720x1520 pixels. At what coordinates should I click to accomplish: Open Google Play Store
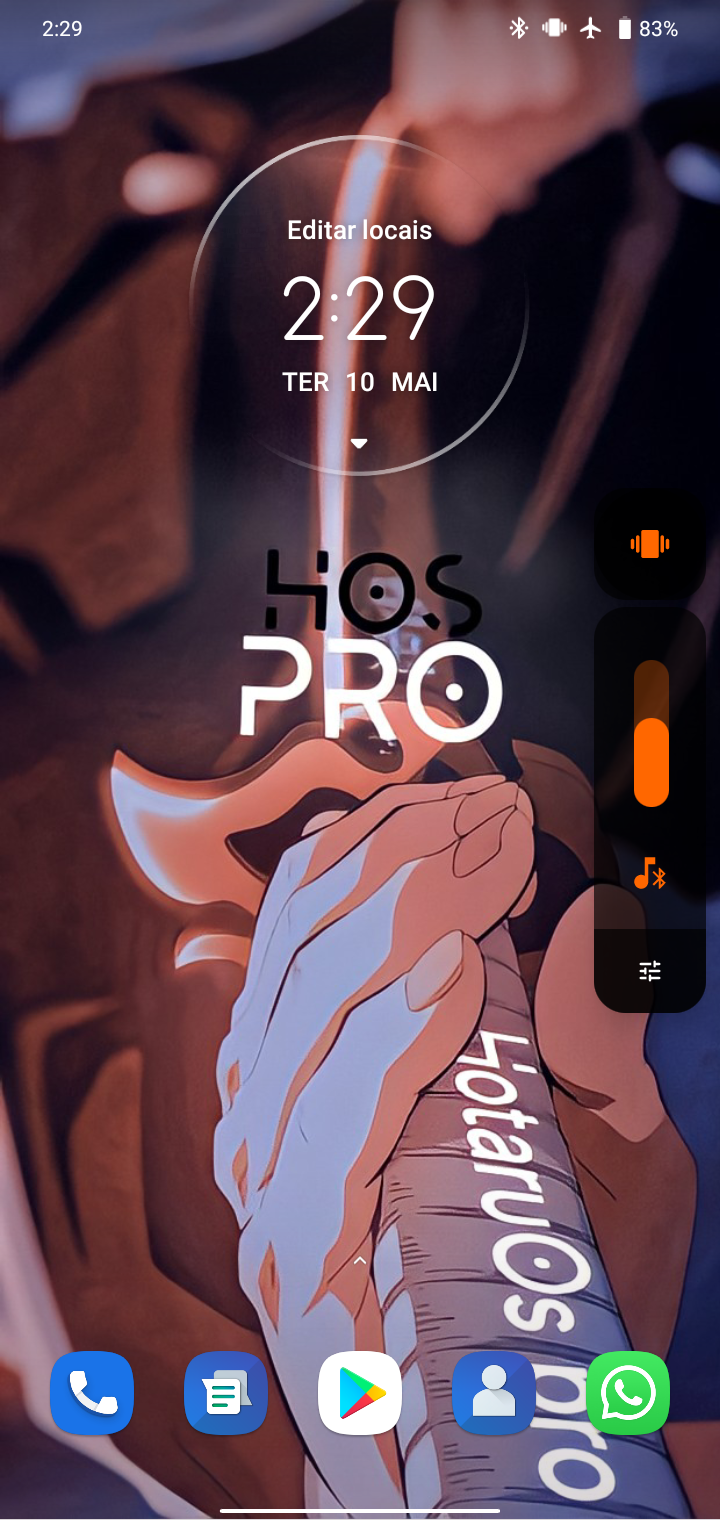360,1393
